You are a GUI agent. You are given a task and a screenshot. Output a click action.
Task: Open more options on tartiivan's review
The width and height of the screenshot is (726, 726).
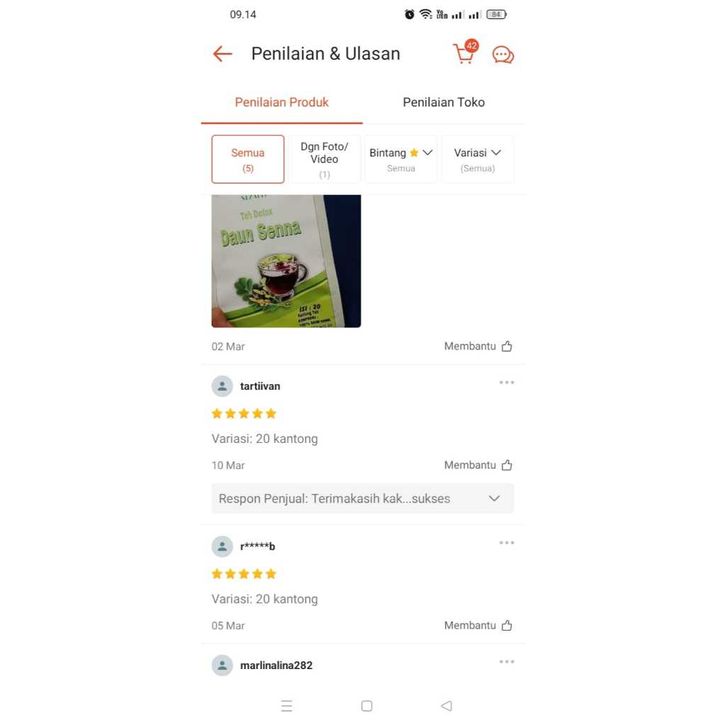pyautogui.click(x=507, y=383)
